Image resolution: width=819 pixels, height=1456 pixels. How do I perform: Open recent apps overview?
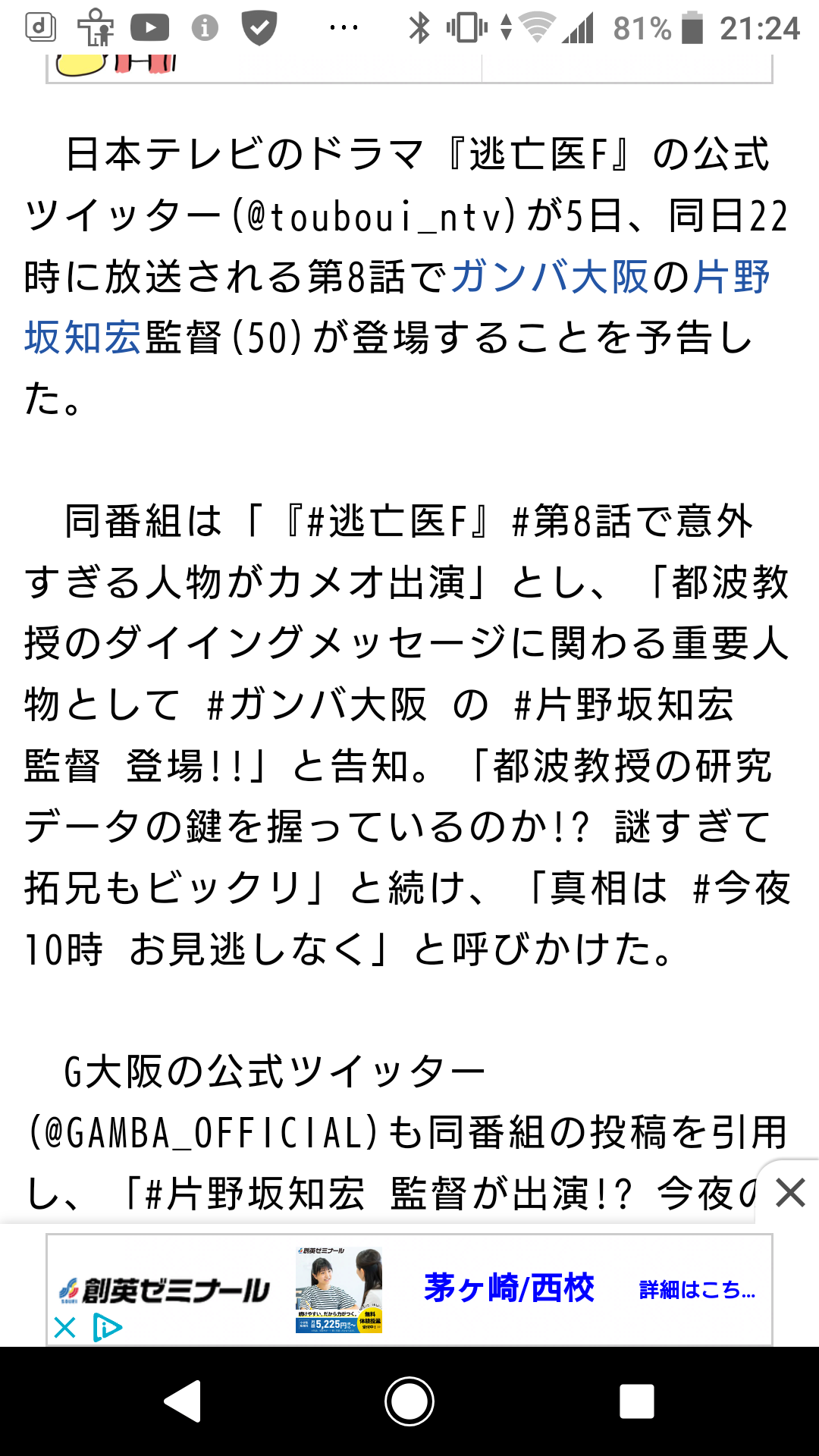[636, 1401]
